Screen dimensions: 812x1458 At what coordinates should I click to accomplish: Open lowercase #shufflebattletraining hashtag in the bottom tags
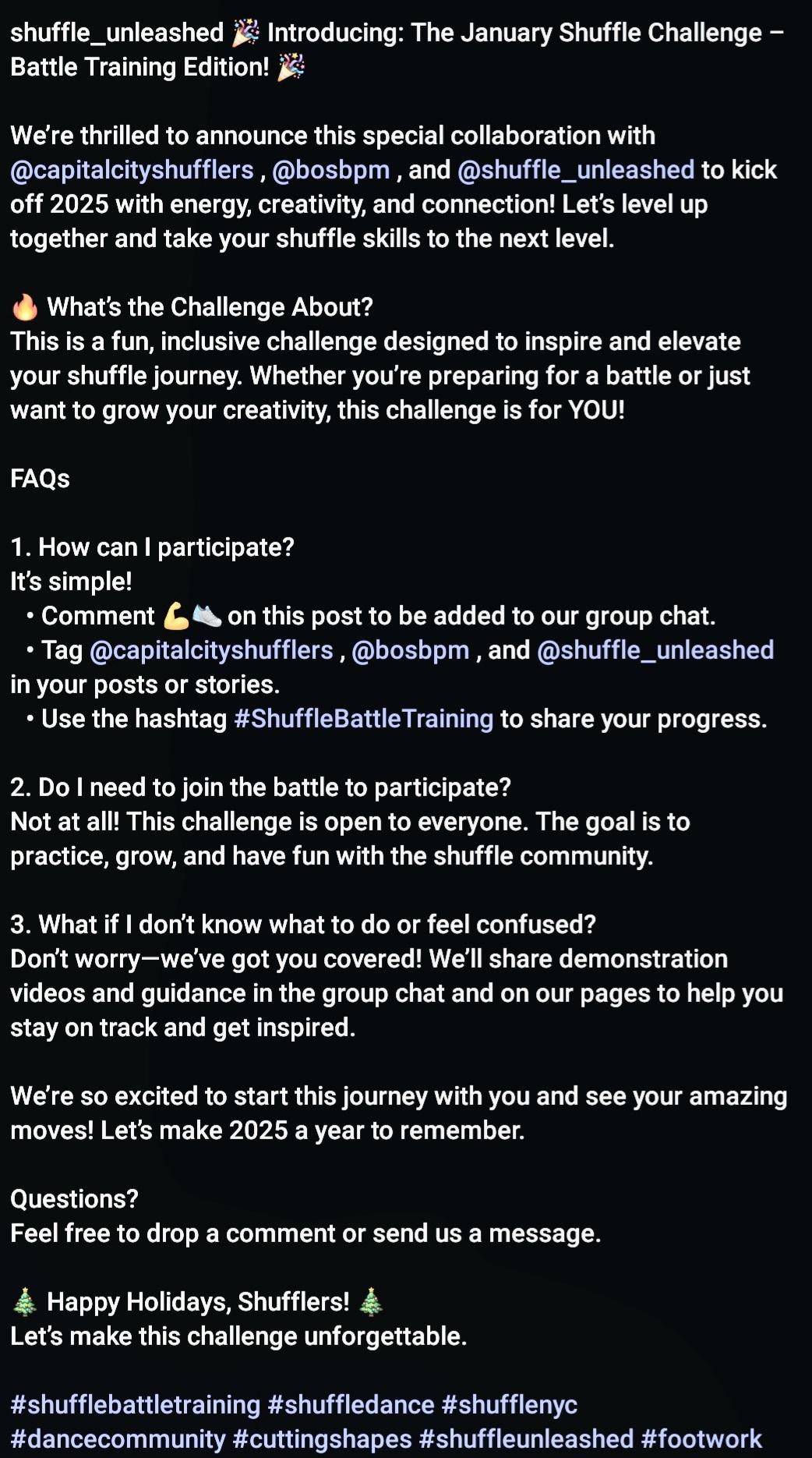(136, 1405)
